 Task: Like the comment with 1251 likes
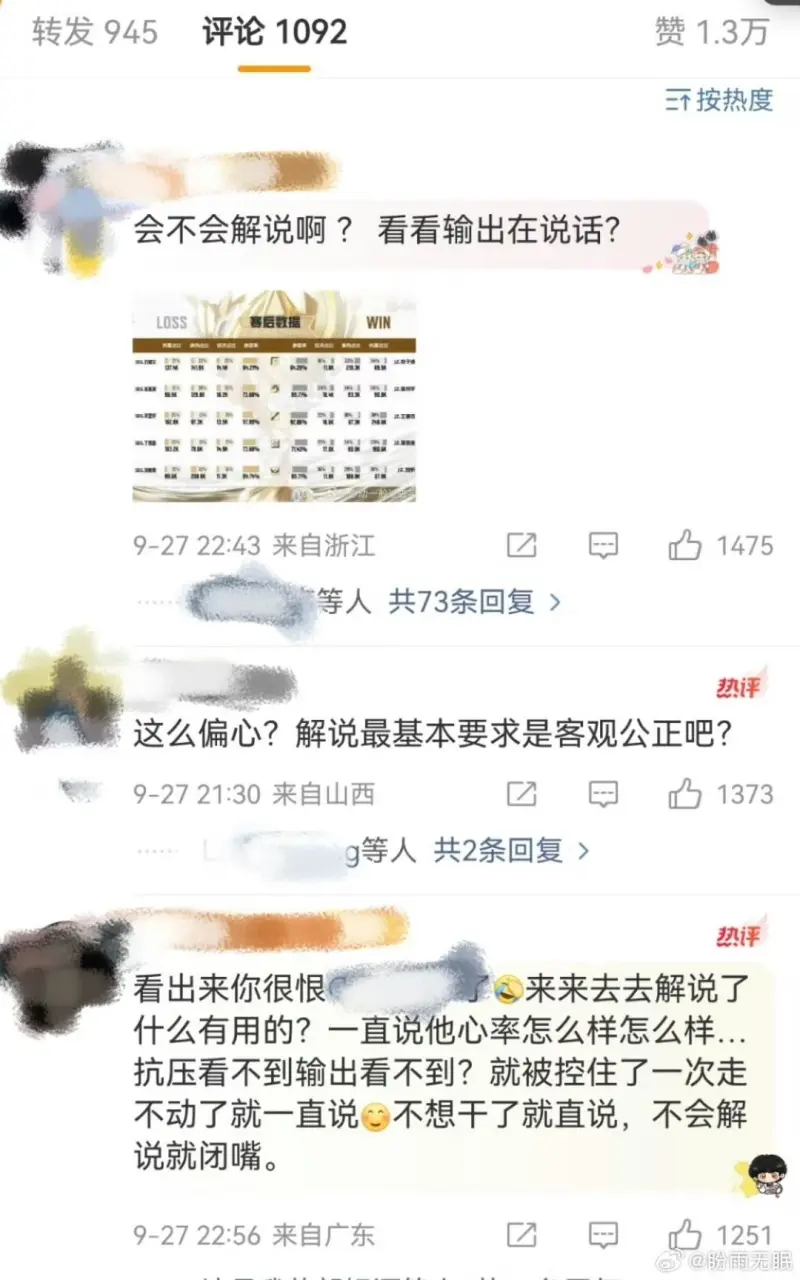coord(686,1235)
